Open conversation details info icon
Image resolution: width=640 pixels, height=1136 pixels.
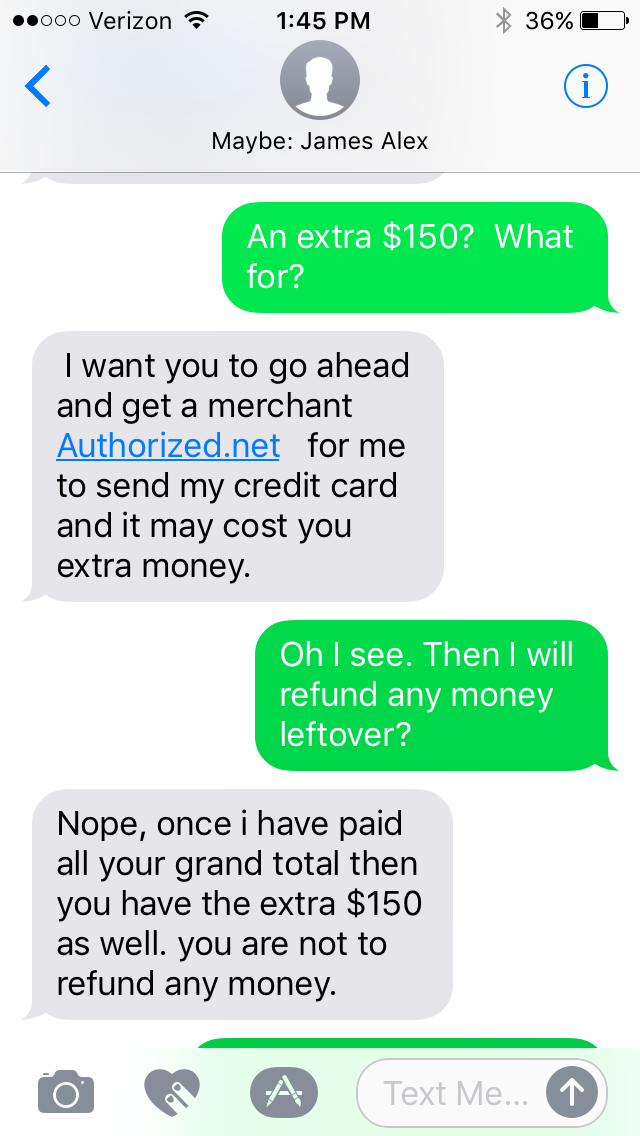[586, 86]
